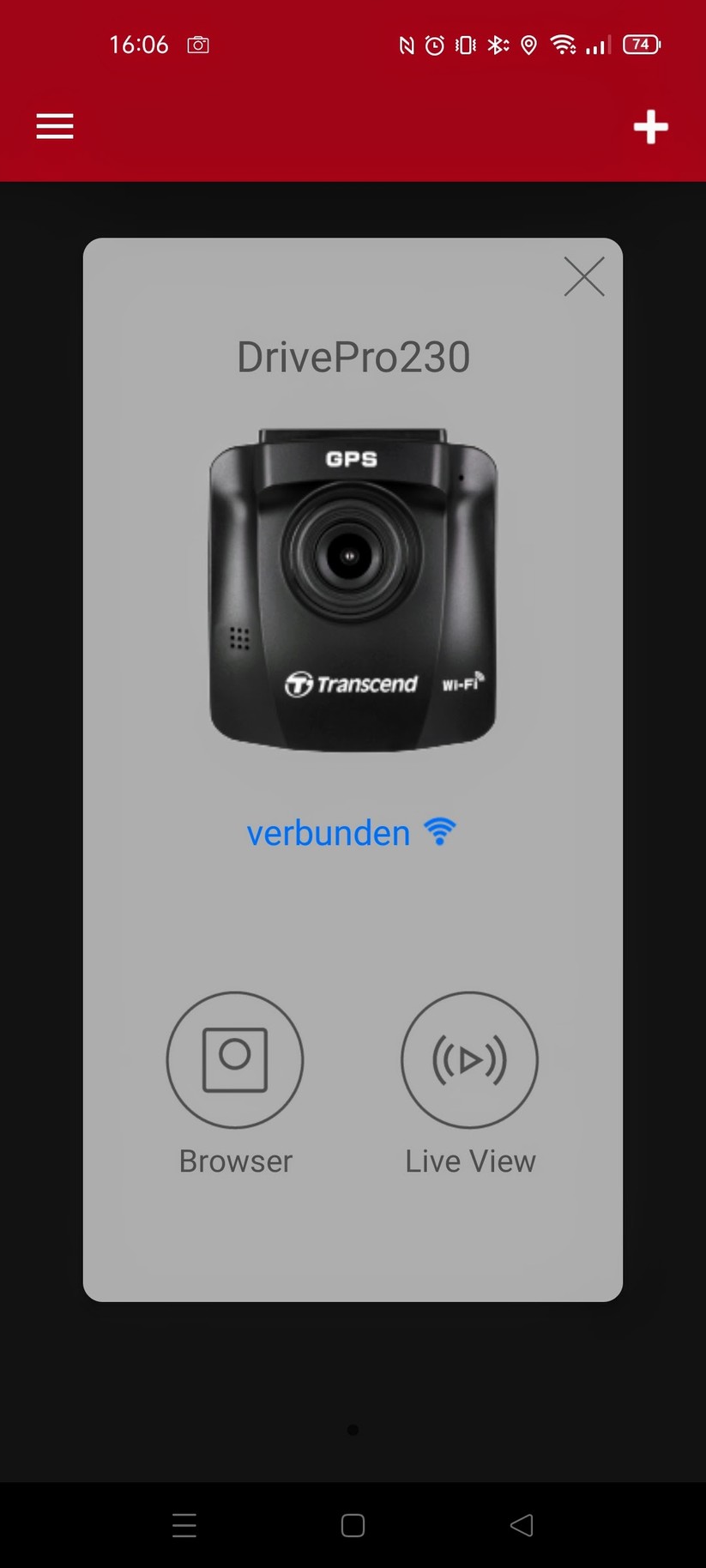Tap the Android back button

tap(521, 1525)
